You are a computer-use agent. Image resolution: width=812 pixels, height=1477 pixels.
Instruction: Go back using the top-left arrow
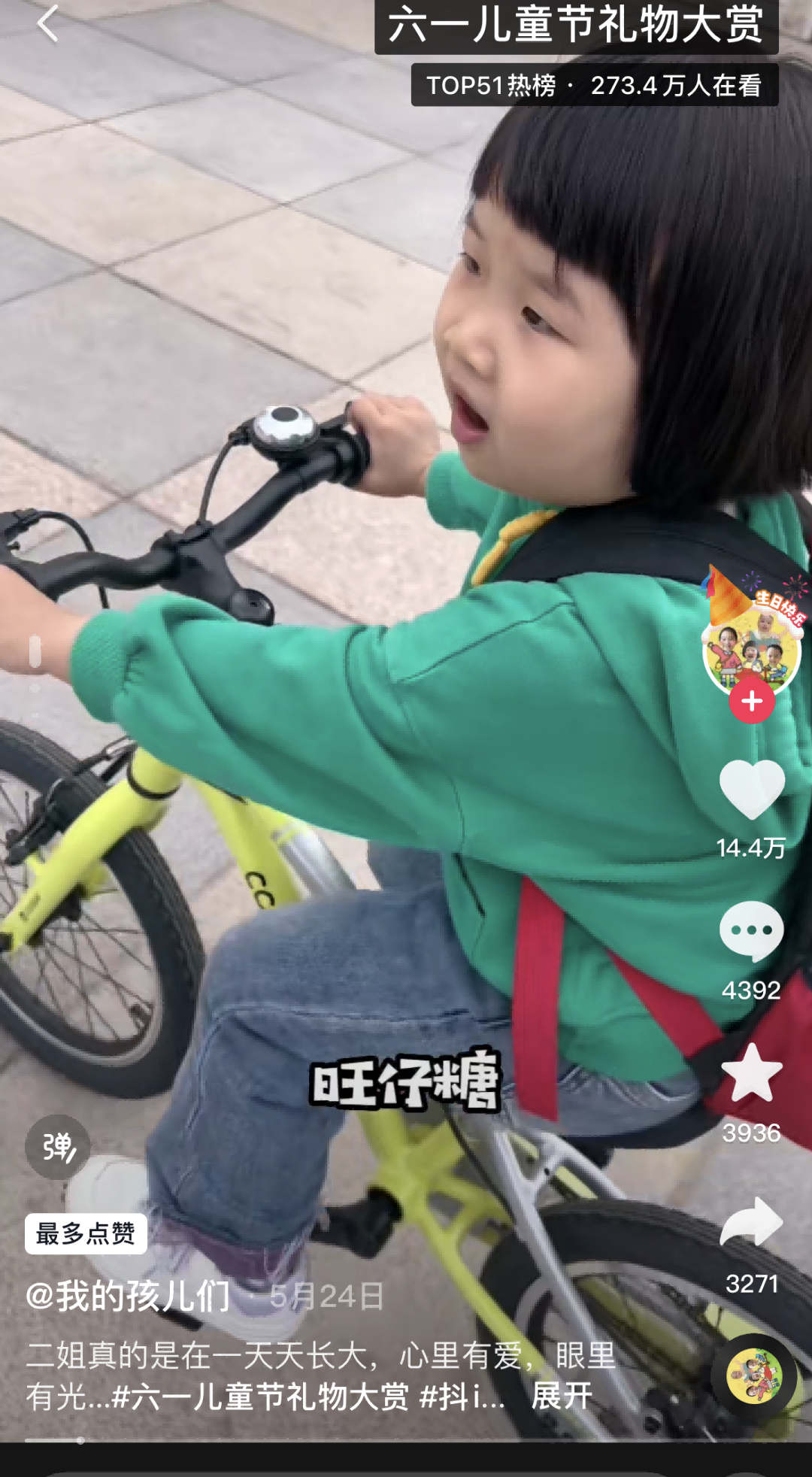pos(47,23)
